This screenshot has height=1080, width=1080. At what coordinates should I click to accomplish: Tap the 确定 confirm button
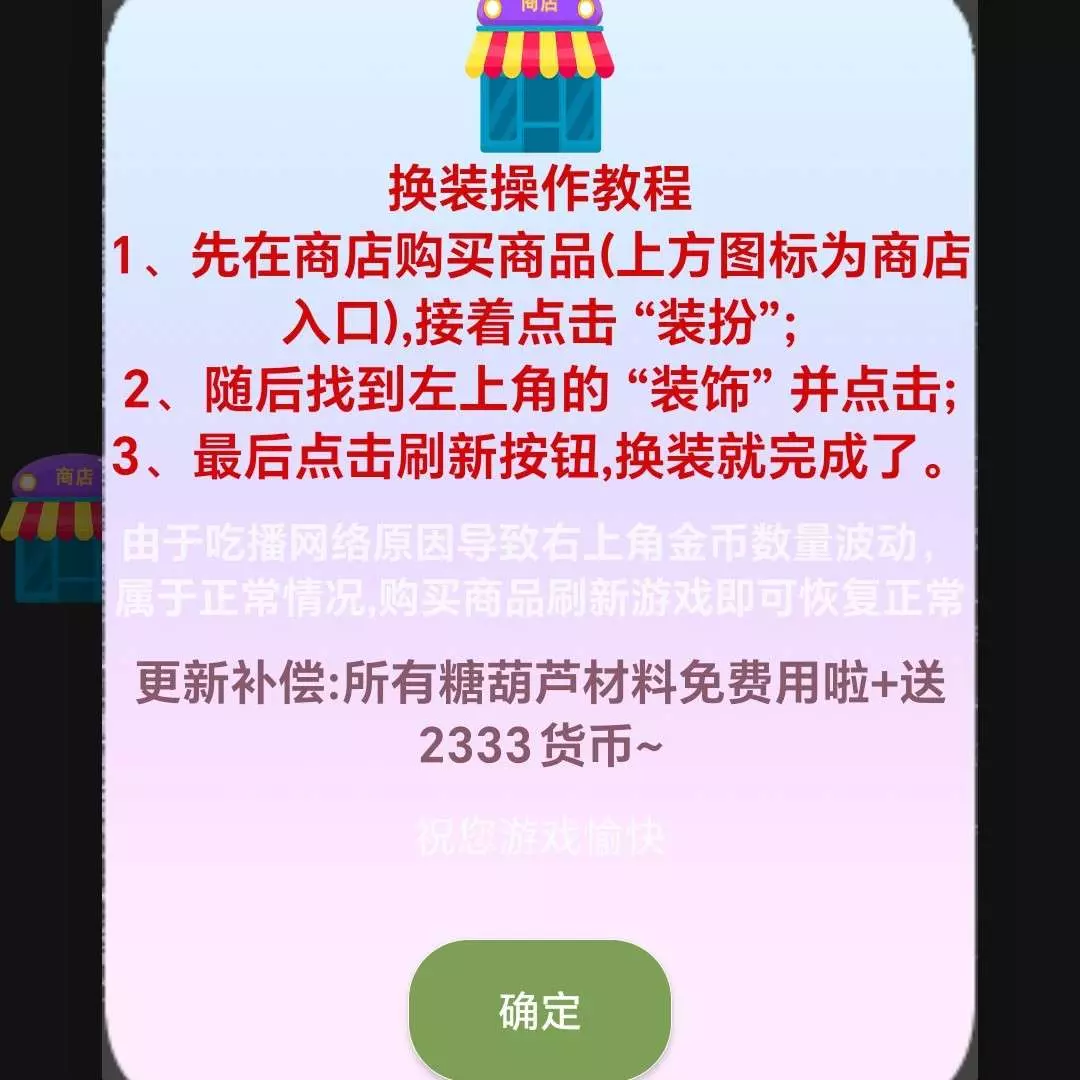click(540, 1011)
